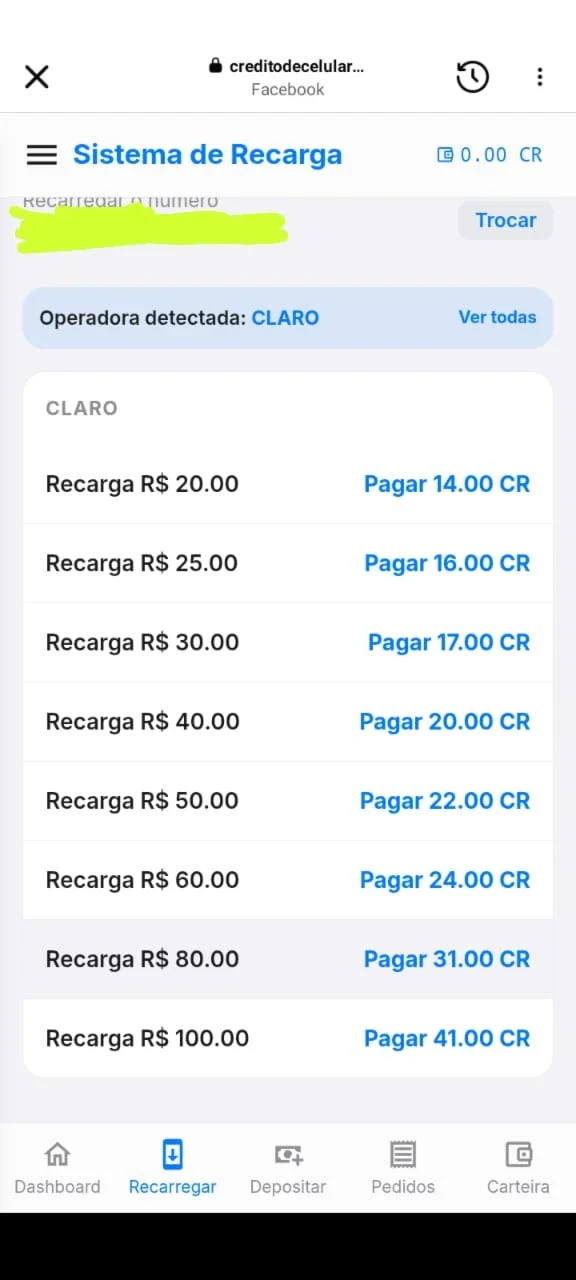Tap the Recarregar tab
Viewport: 576px width, 1280px height.
point(173,1168)
